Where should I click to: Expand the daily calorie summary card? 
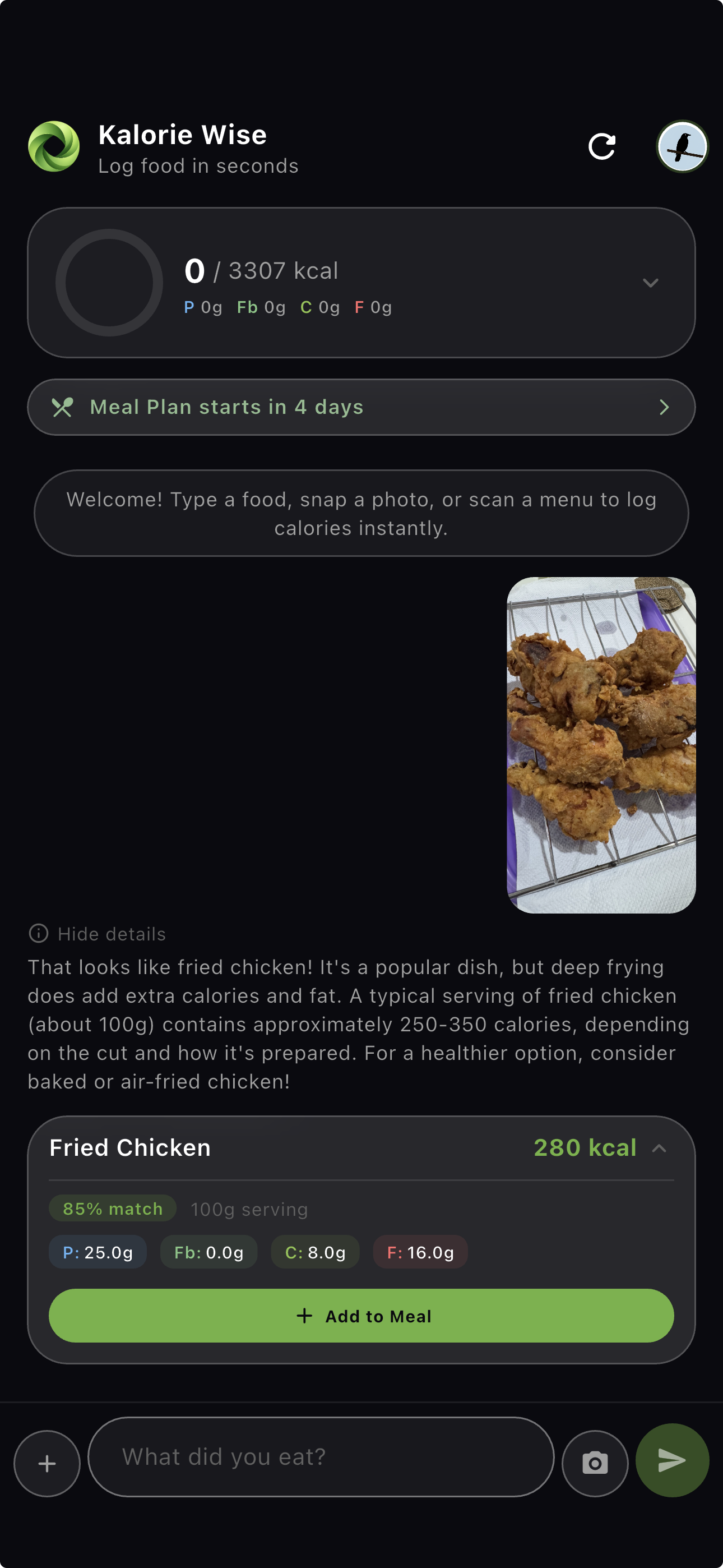650,283
